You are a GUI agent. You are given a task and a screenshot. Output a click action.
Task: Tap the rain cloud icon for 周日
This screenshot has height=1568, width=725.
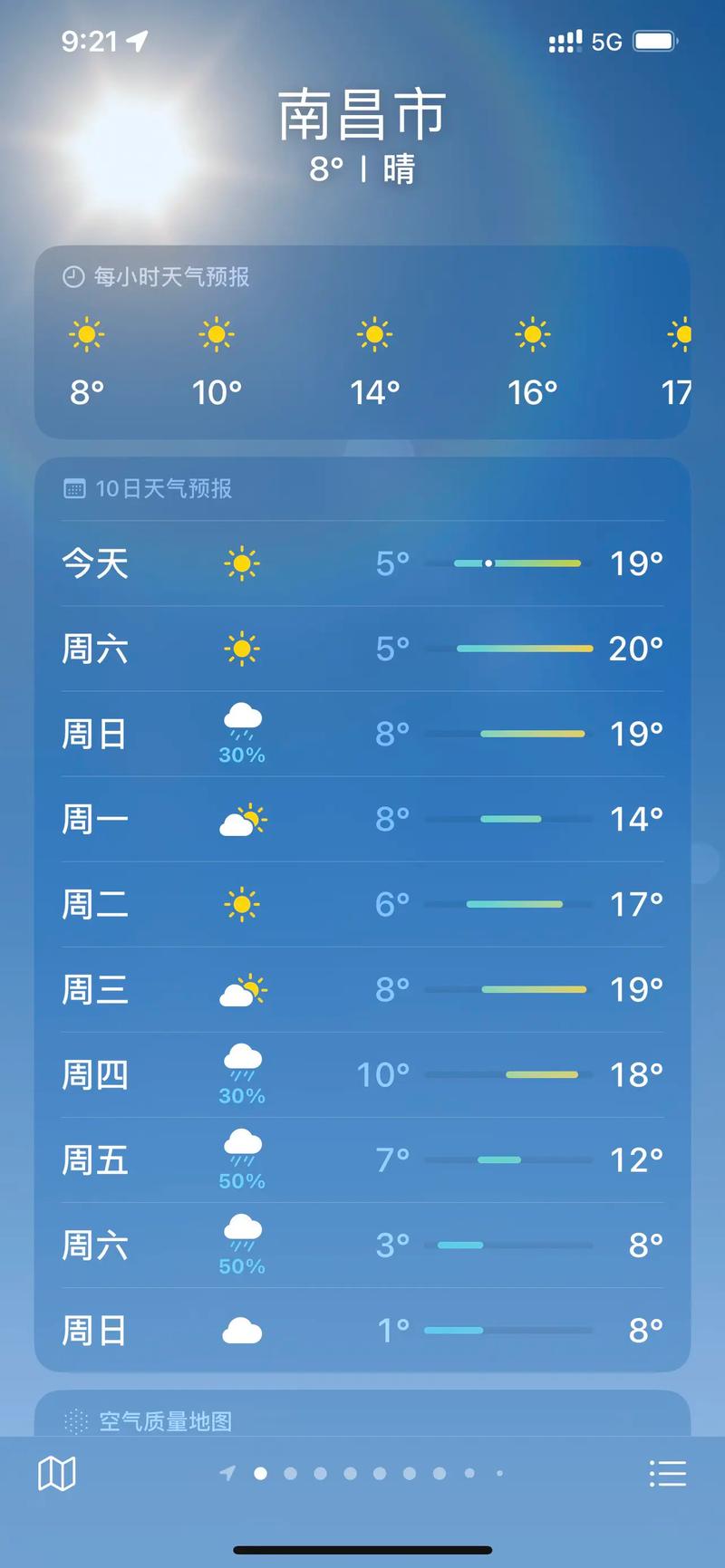pyautogui.click(x=241, y=722)
